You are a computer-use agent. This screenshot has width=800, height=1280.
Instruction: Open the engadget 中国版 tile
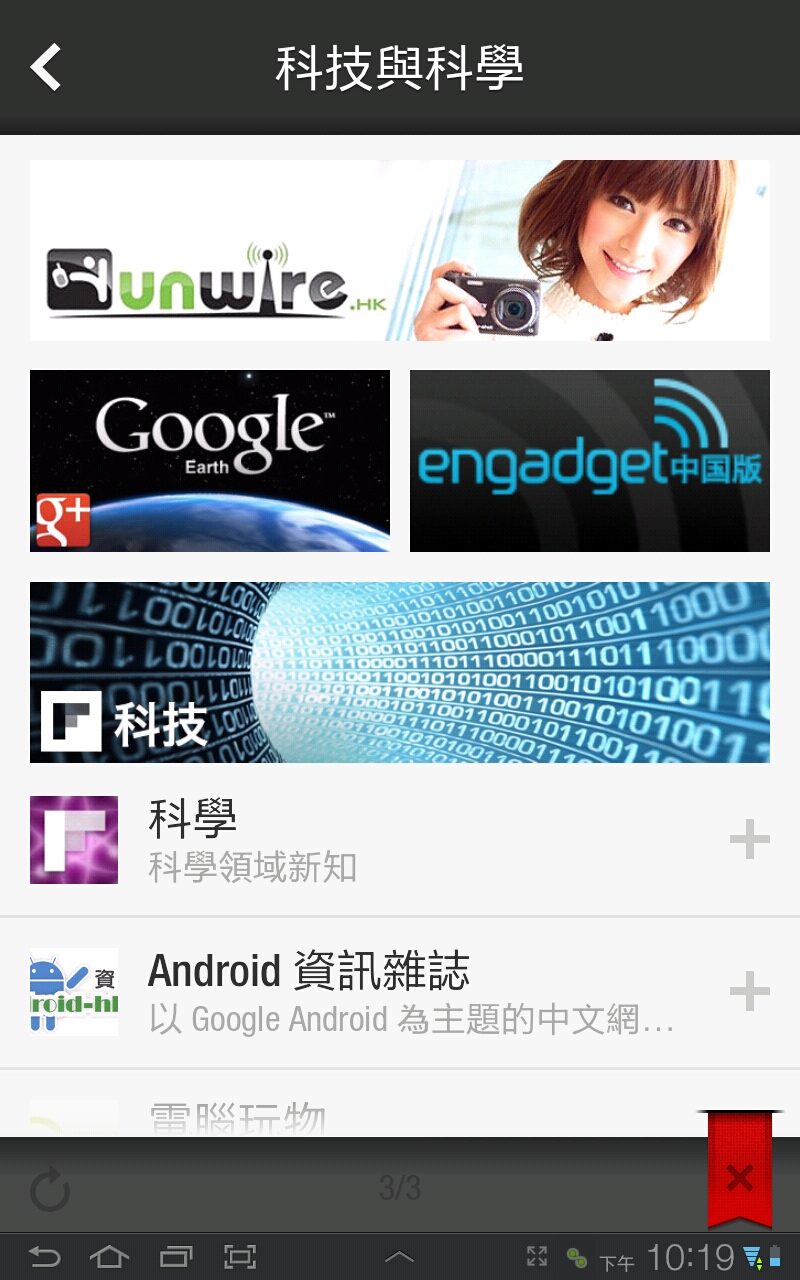tap(590, 460)
